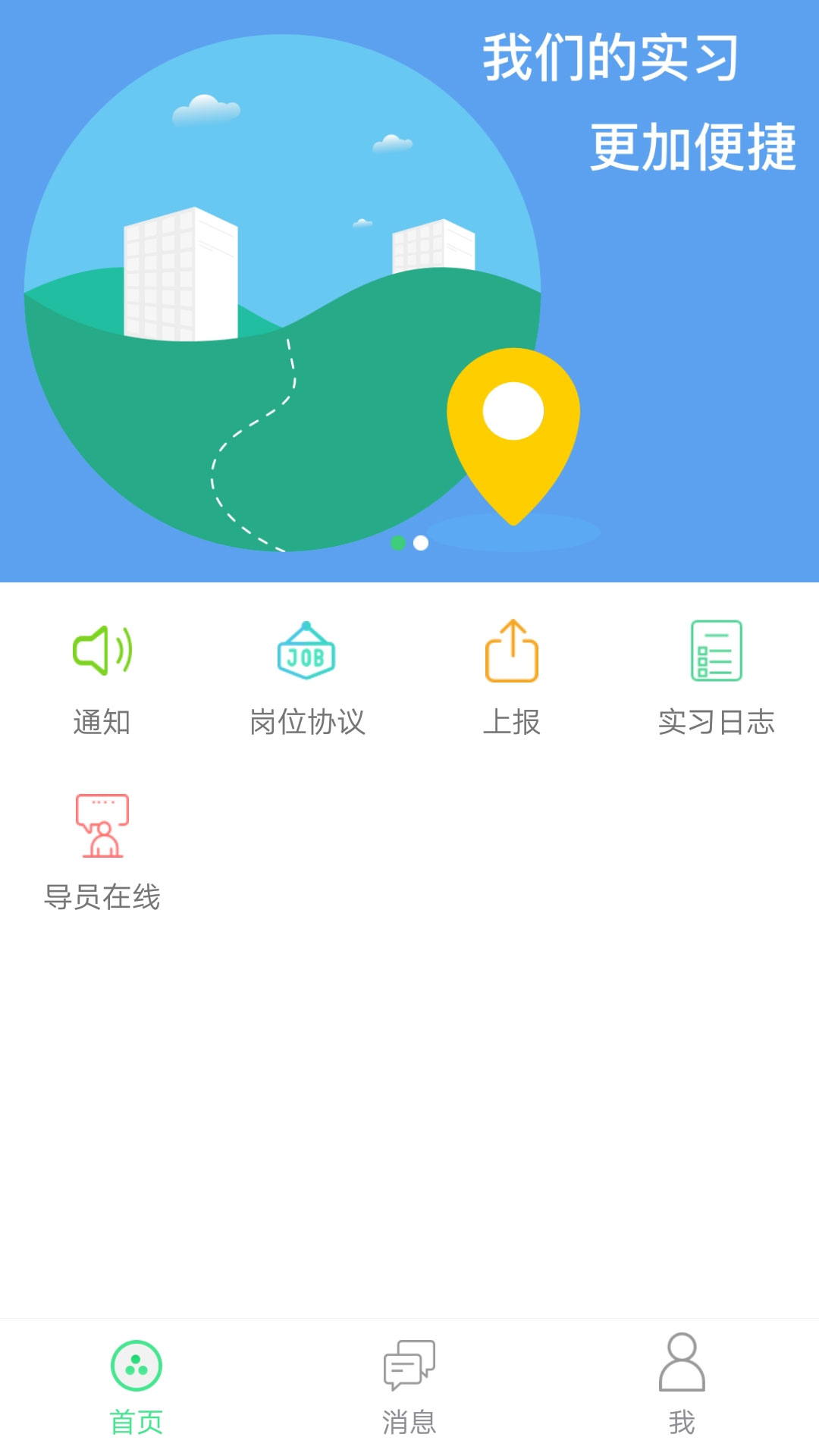
Task: Open the 上报 report section
Action: [x=512, y=676]
